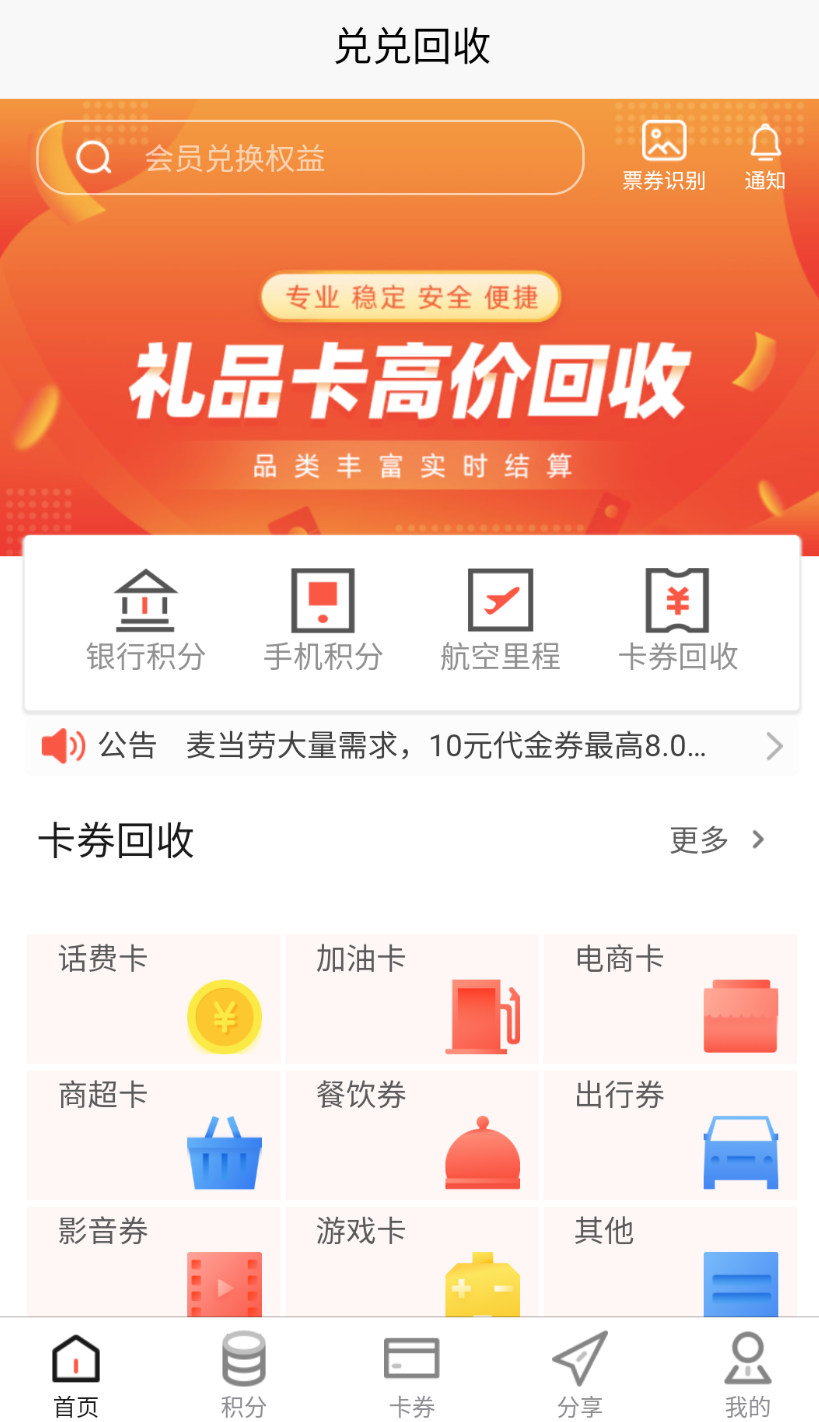The height and width of the screenshot is (1422, 819).
Task: Select 银行积分 bank points
Action: point(146,622)
